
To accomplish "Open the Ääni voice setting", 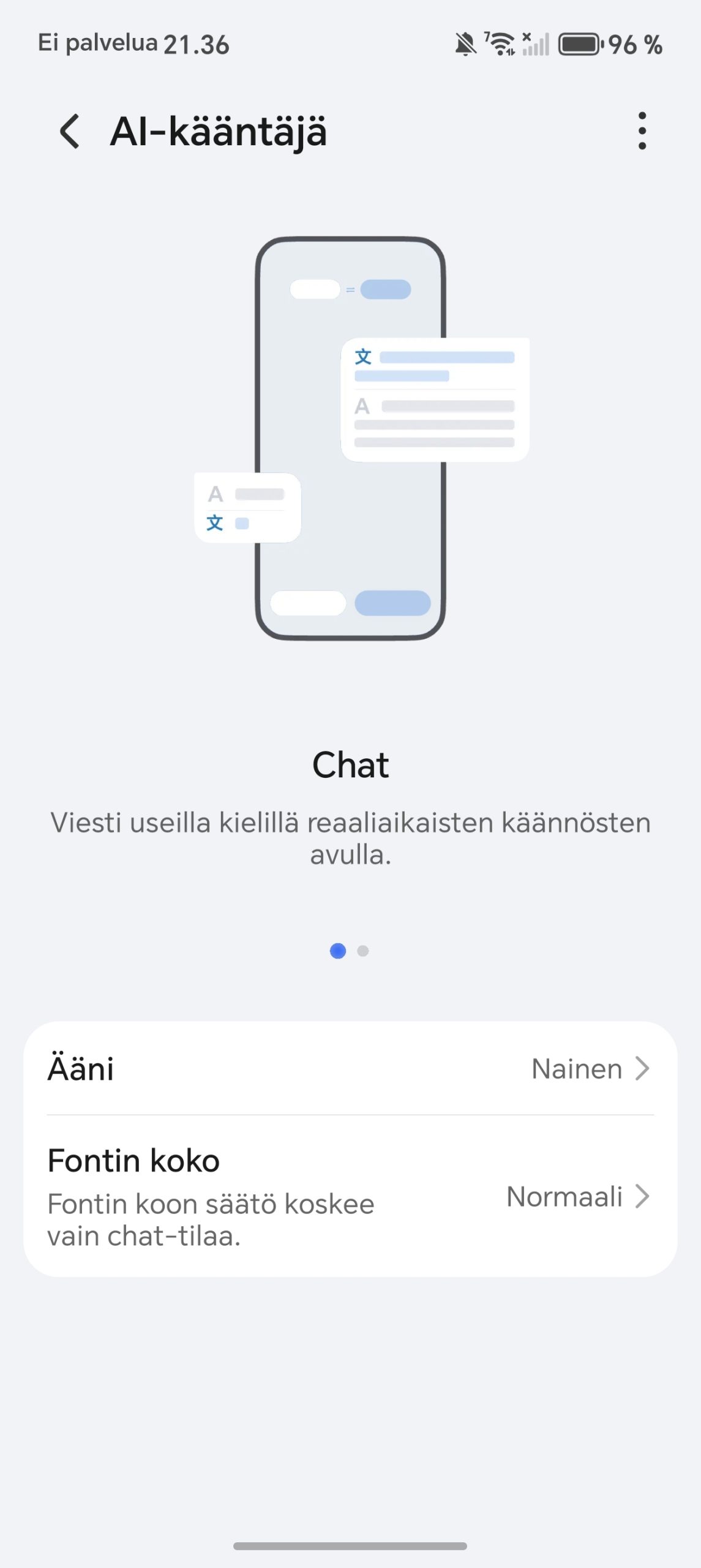I will coord(350,1069).
